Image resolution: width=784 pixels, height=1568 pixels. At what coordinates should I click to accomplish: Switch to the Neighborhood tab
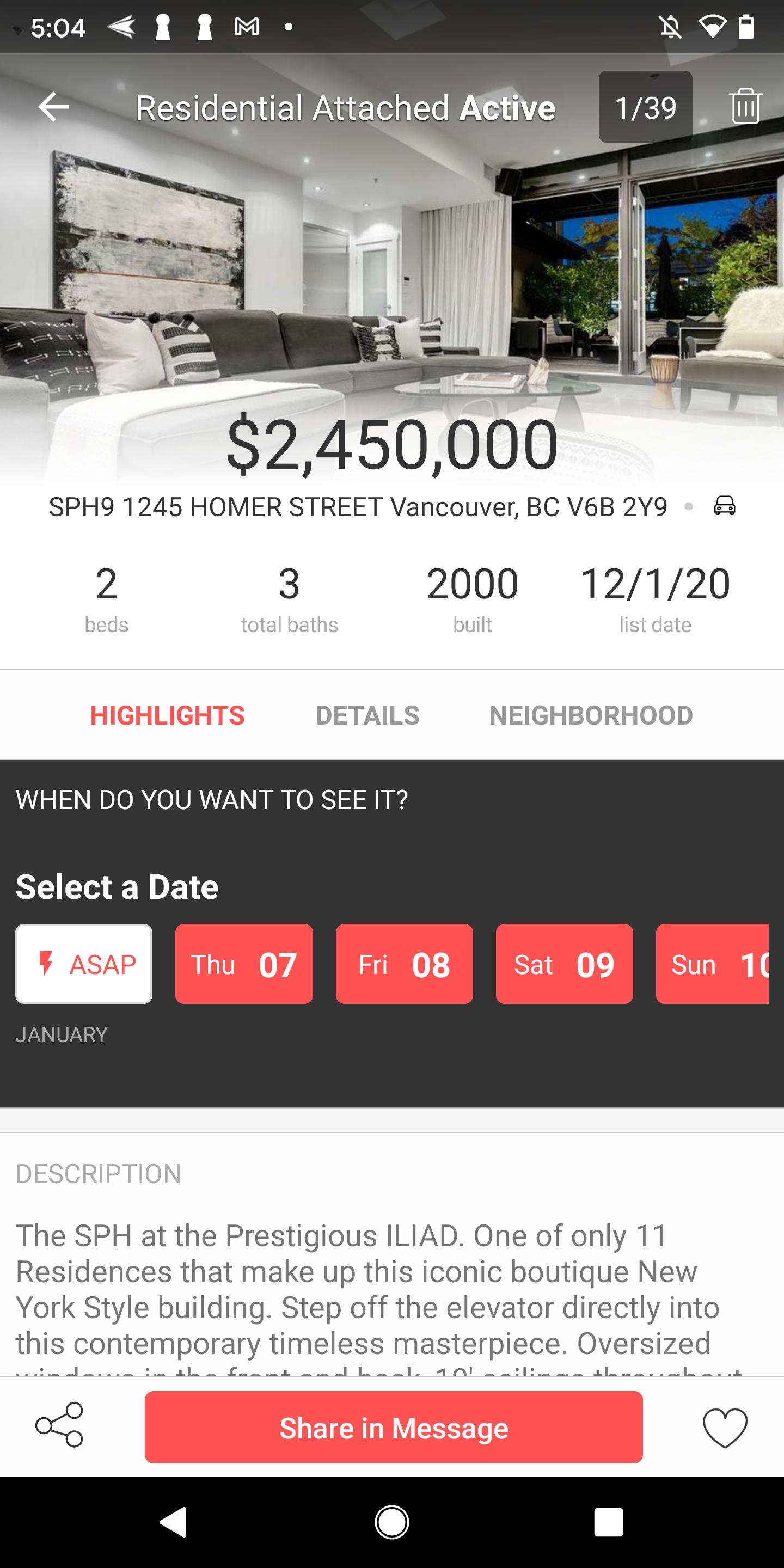coord(590,715)
